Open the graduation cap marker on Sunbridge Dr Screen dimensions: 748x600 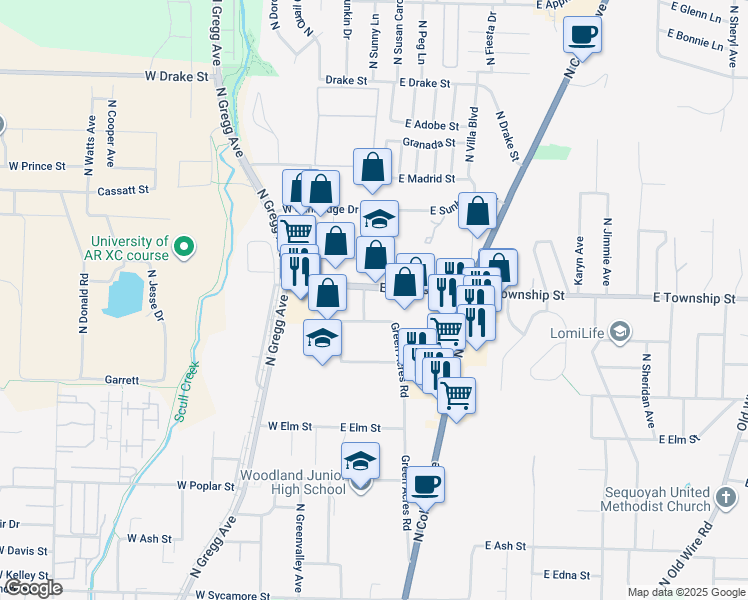point(379,219)
